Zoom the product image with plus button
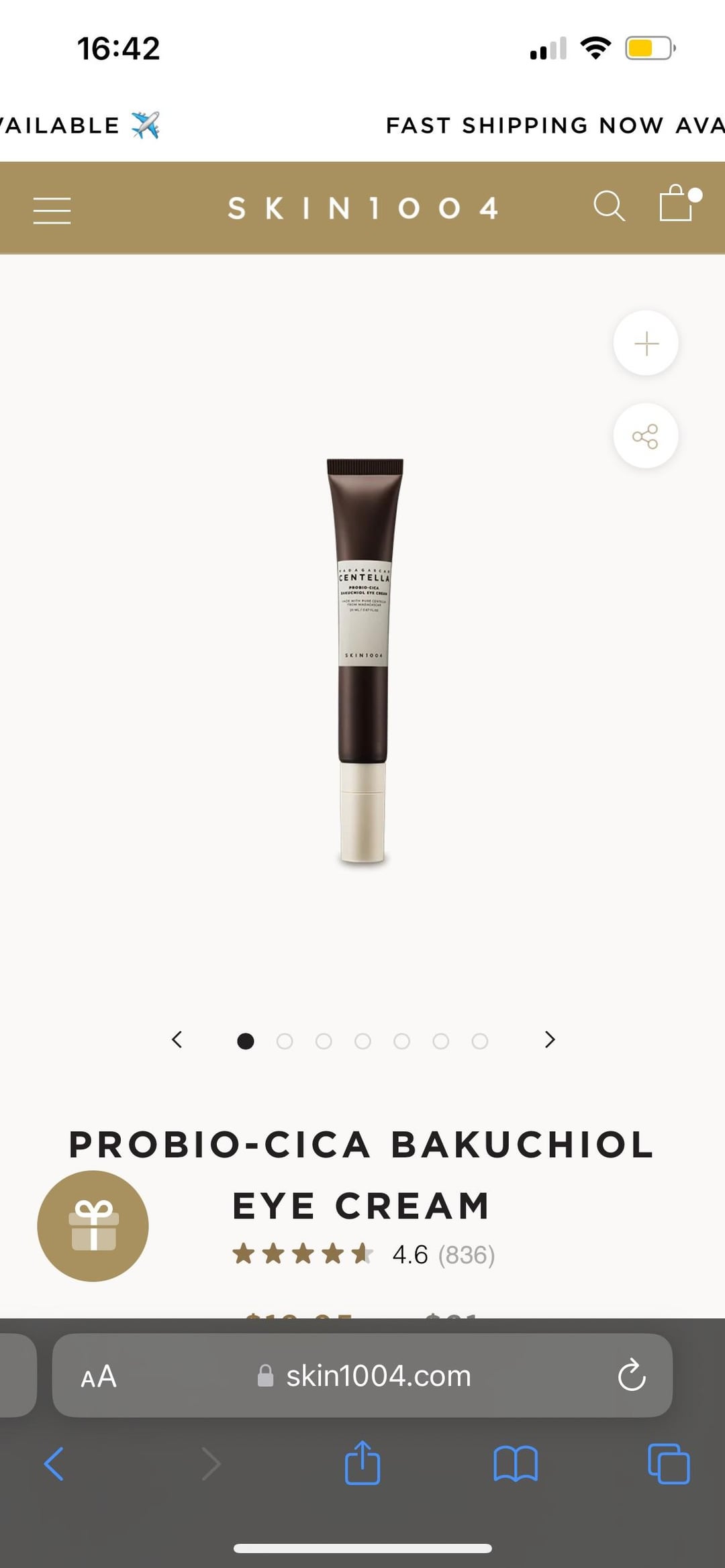The image size is (725, 1568). (646, 343)
